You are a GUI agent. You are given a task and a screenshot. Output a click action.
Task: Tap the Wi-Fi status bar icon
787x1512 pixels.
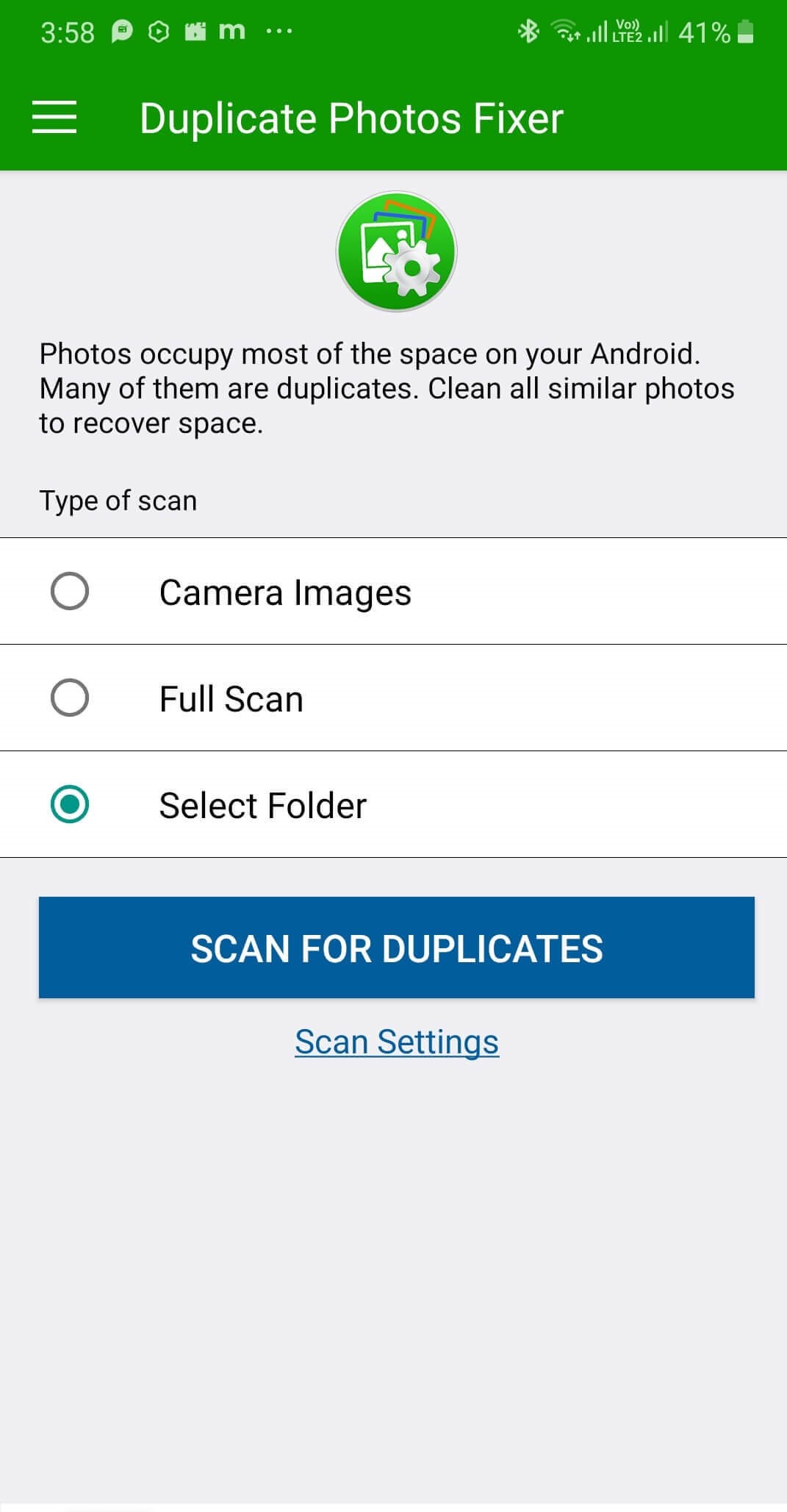565,31
